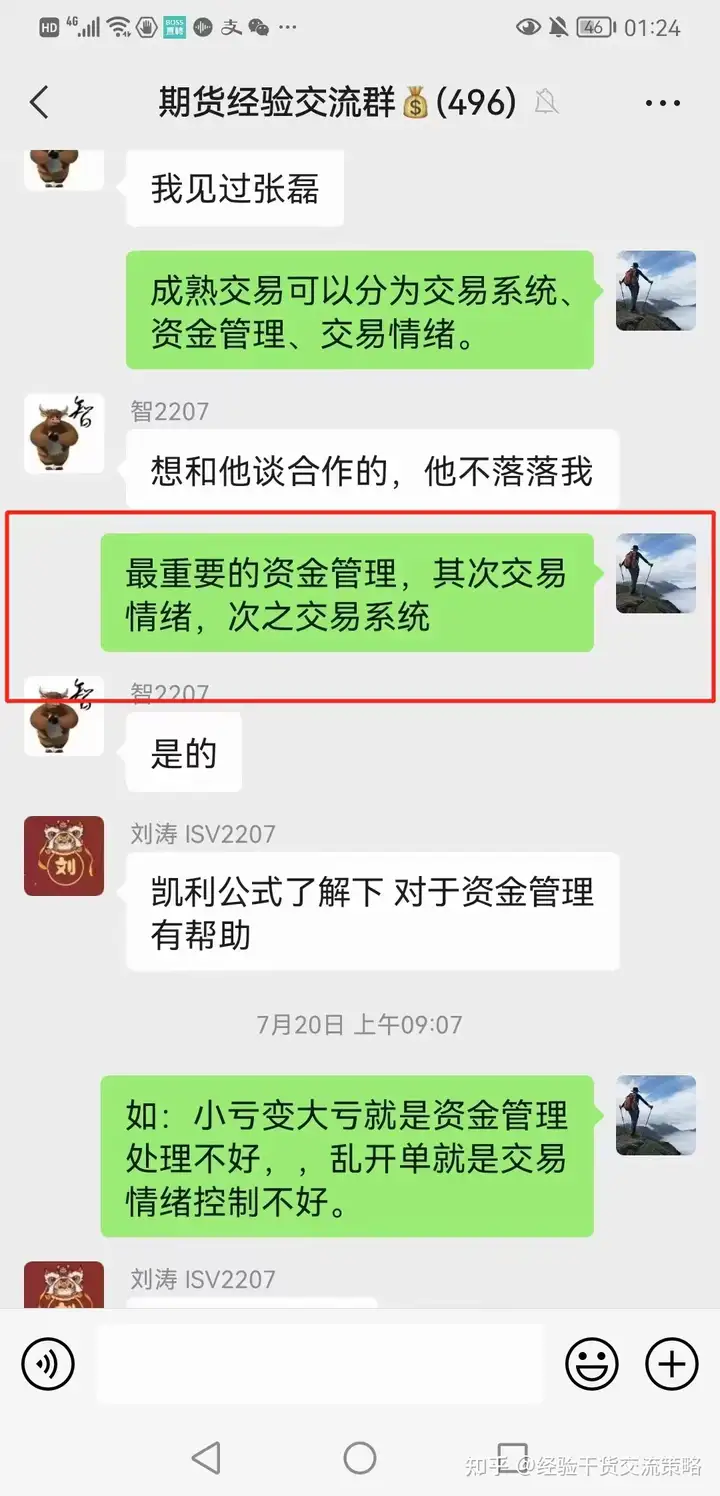
Task: Open the group chat overflow menu
Action: click(x=662, y=103)
